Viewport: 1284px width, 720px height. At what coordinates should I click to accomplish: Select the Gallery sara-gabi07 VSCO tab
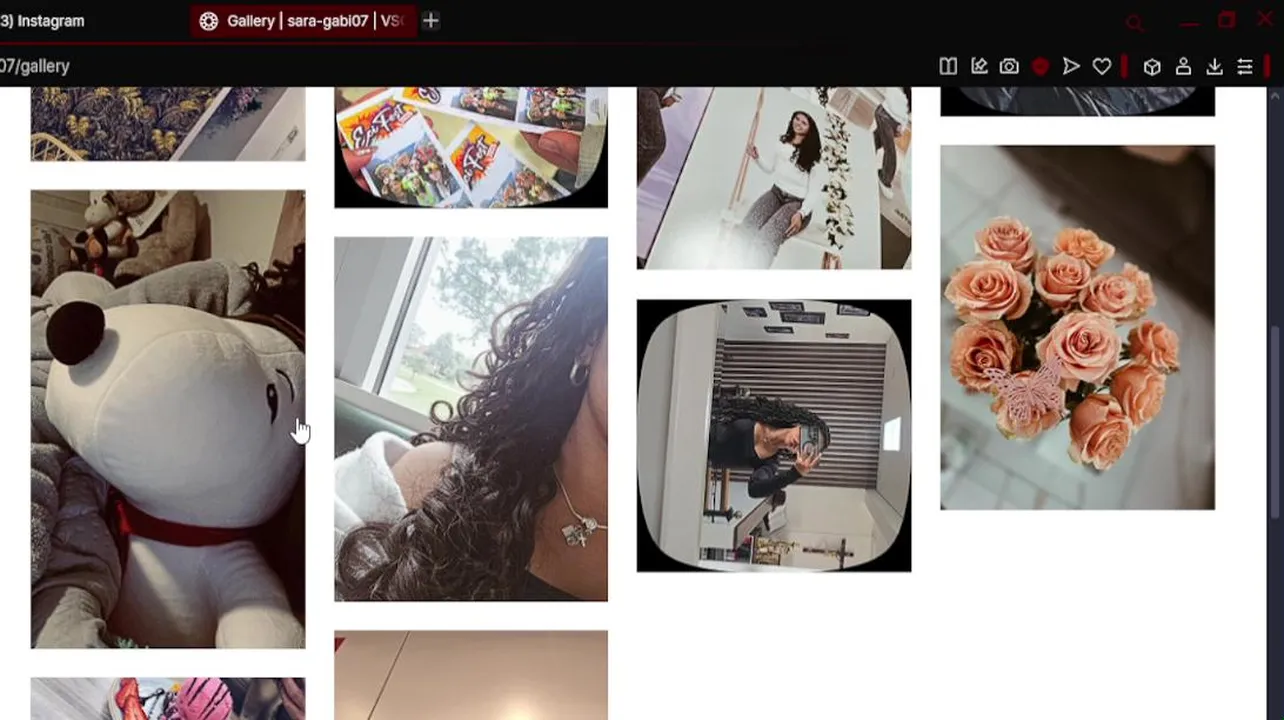[x=303, y=21]
